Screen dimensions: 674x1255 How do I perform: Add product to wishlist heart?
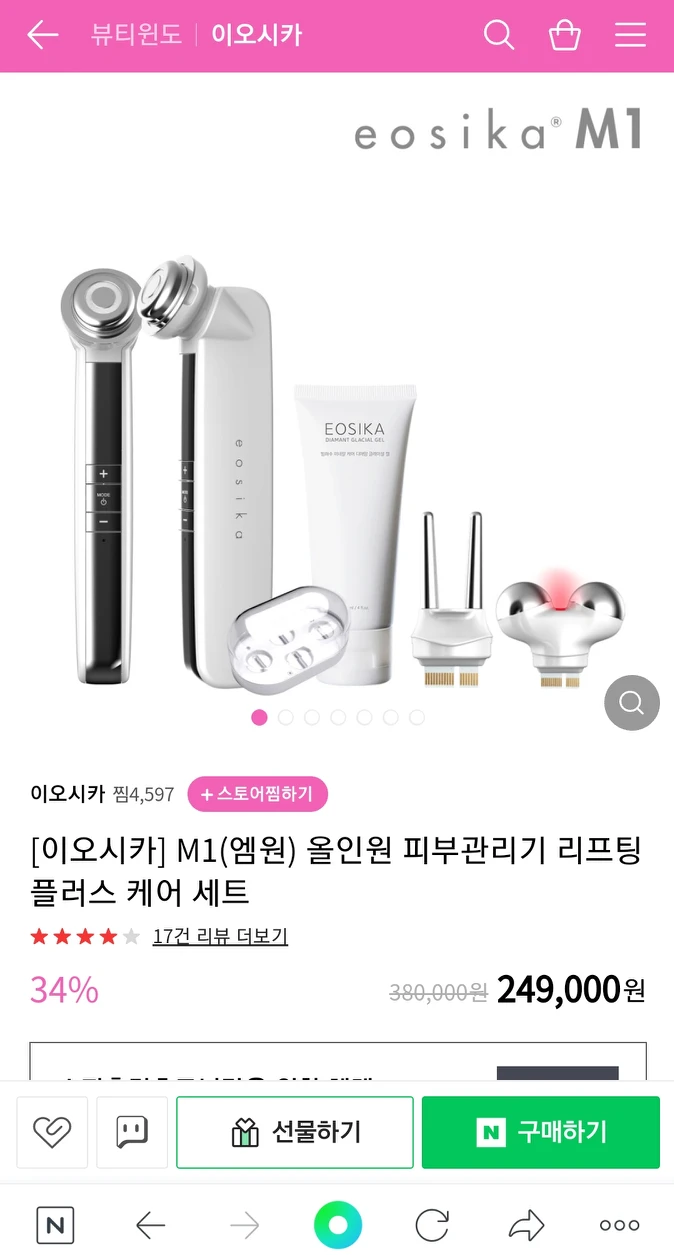pos(52,1132)
